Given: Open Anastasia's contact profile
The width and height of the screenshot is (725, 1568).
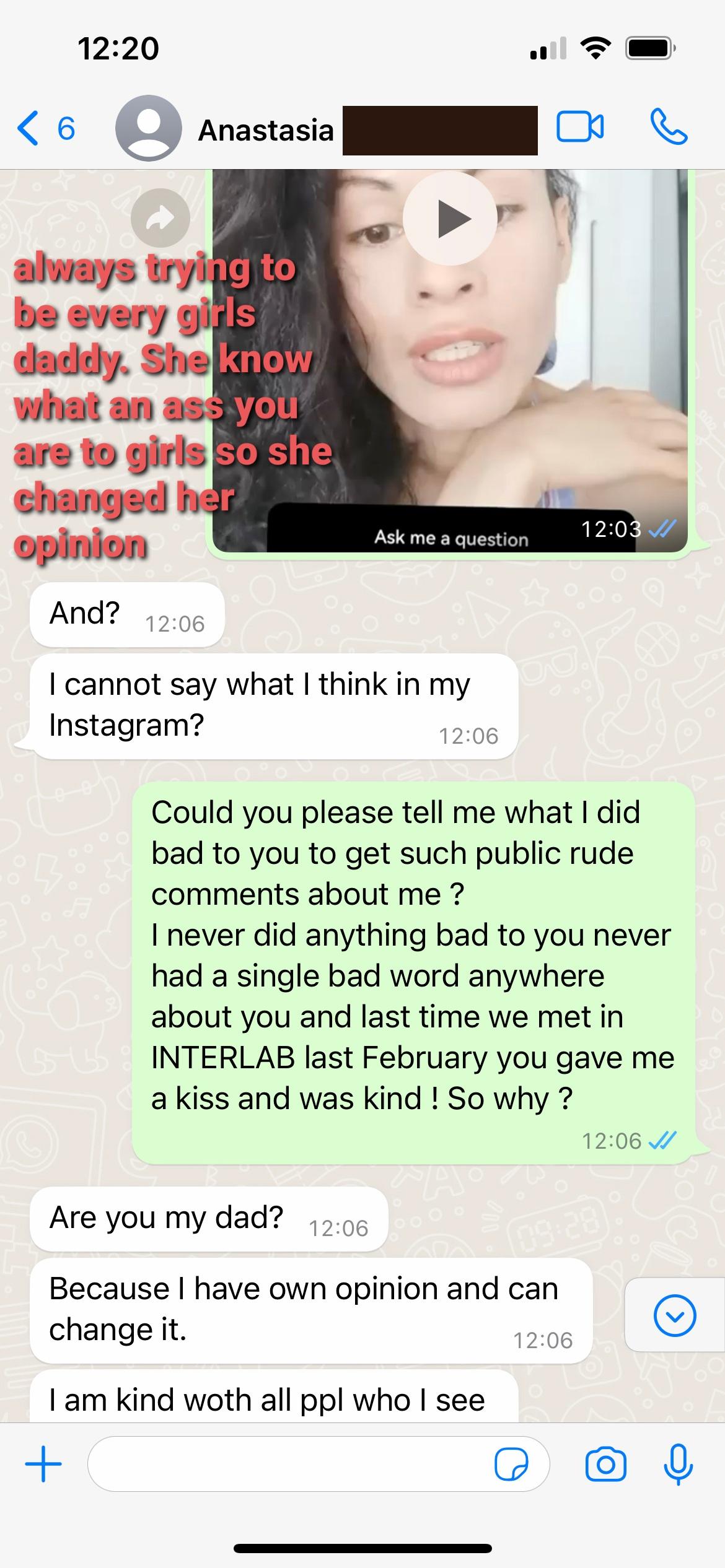Looking at the screenshot, I should click(x=266, y=130).
